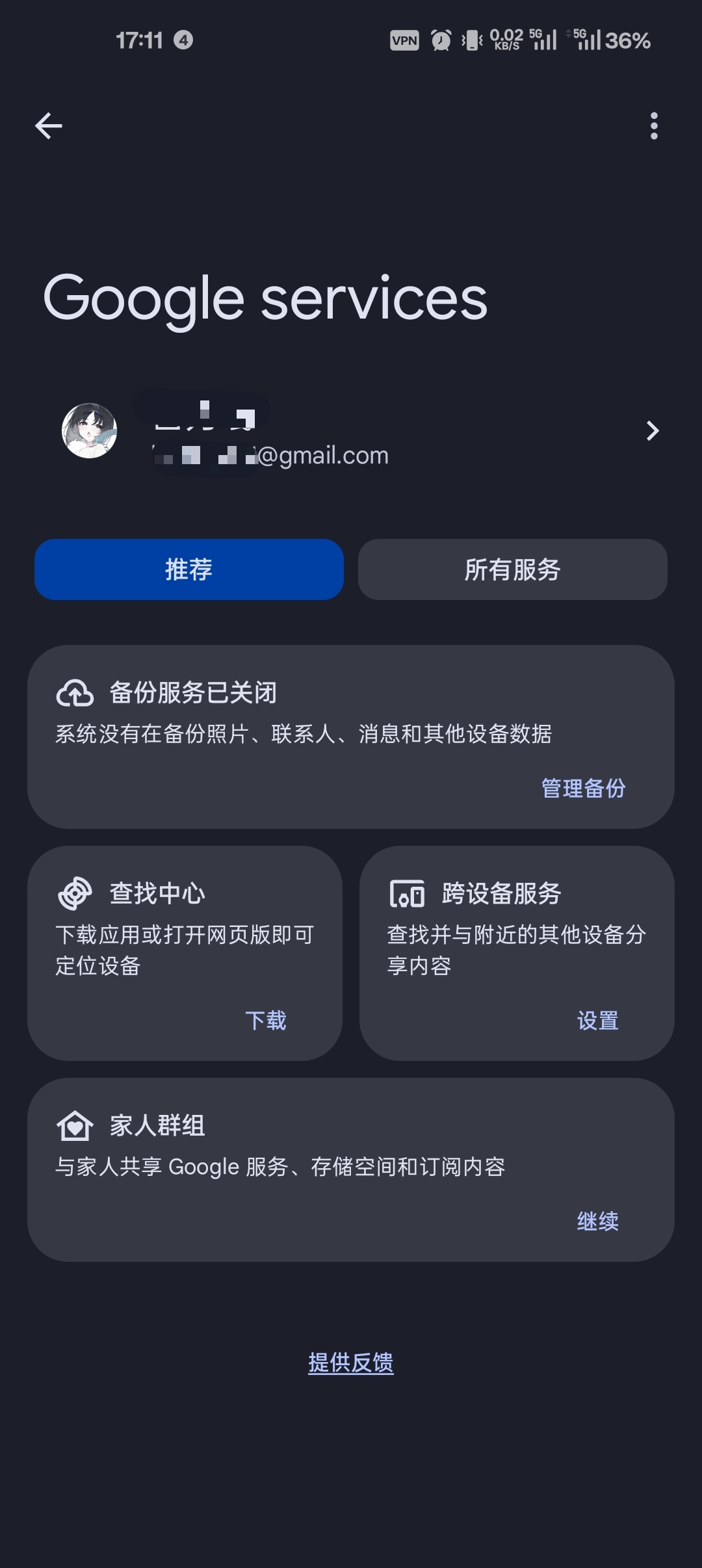Switch to the 所有服务 tab
Viewport: 702px width, 1568px height.
click(x=513, y=569)
